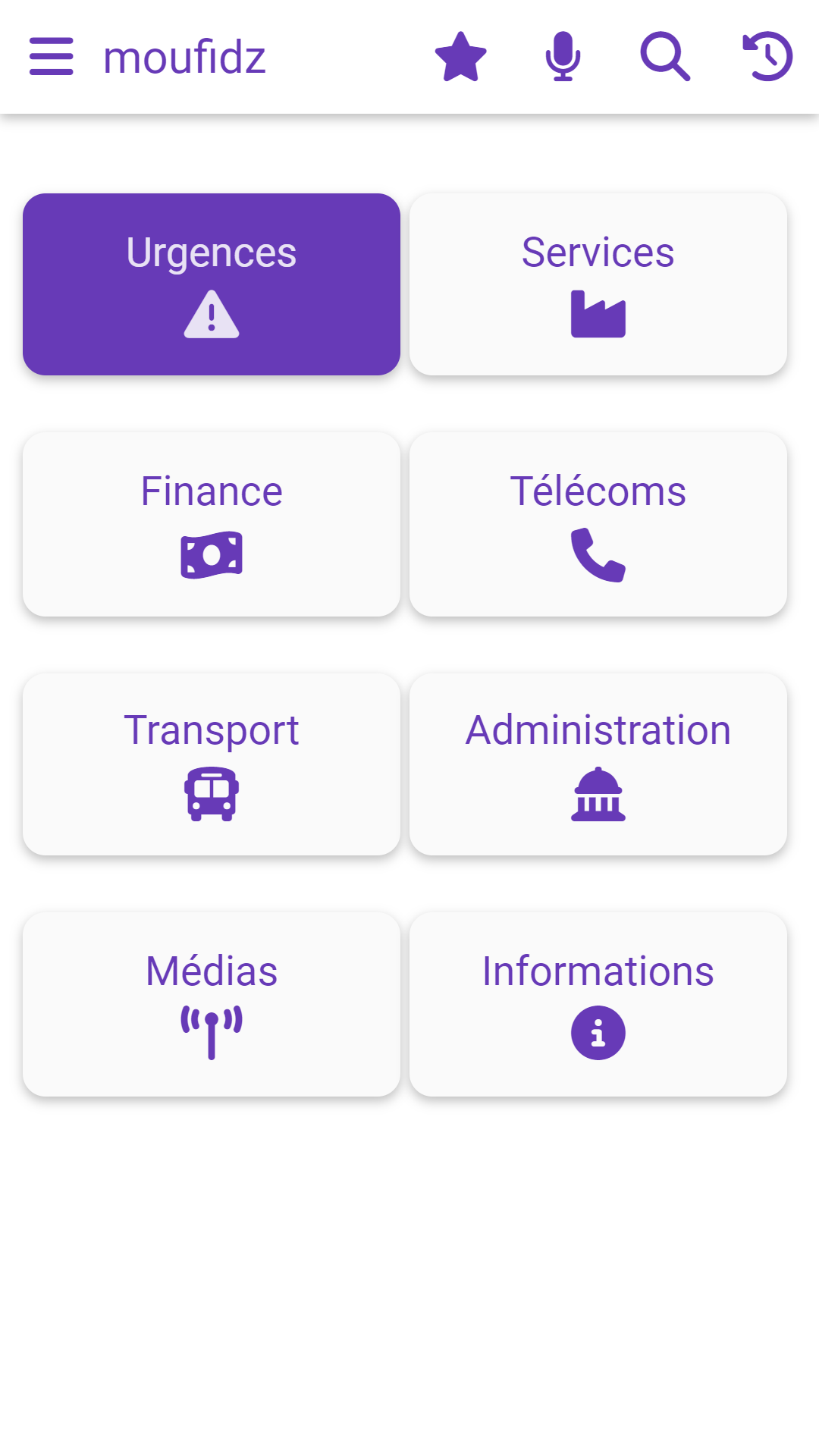Viewport: 819px width, 1456px height.
Task: Open the Urgences category
Action: pyautogui.click(x=212, y=284)
